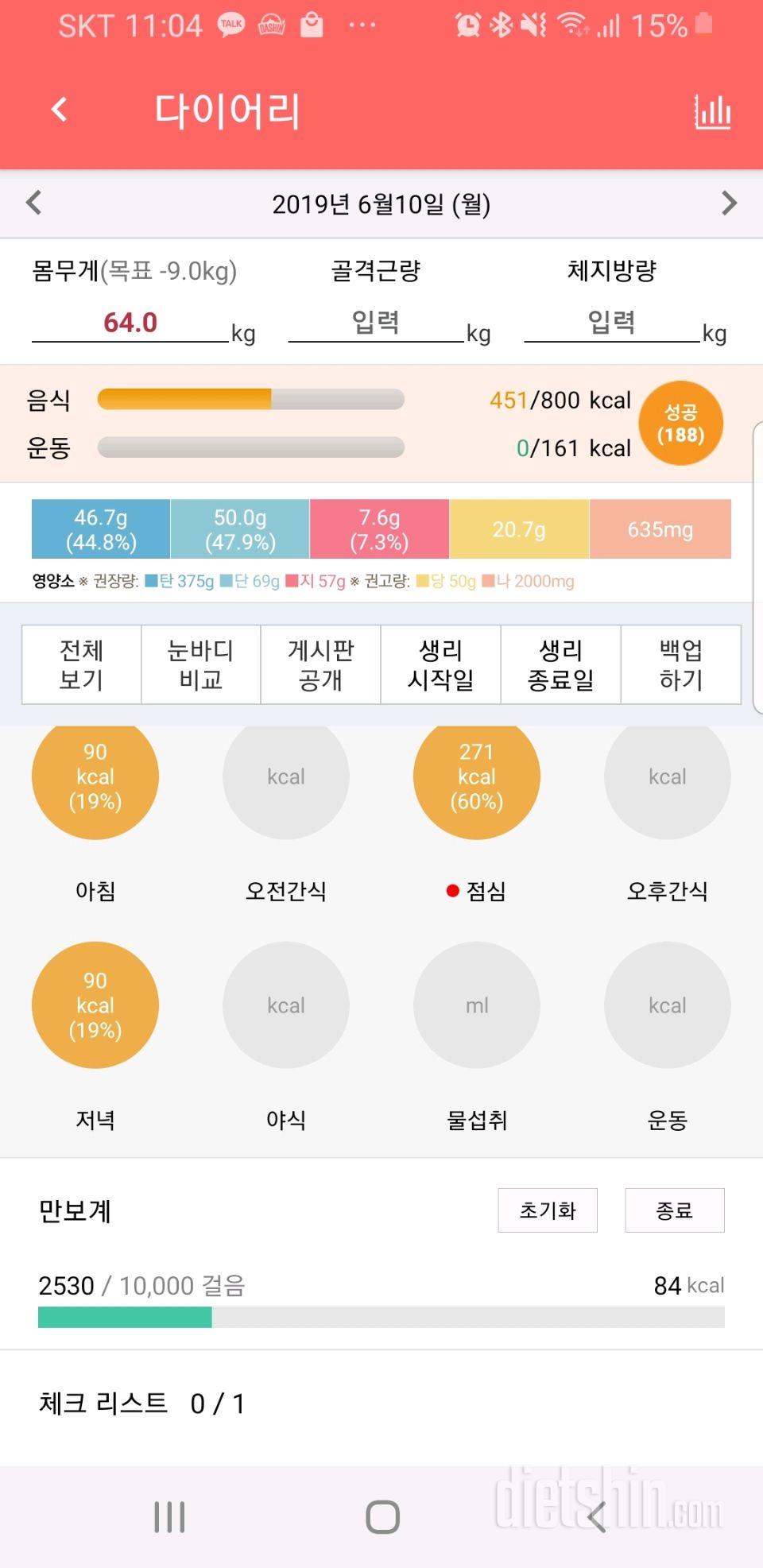Go to the next day

(729, 203)
